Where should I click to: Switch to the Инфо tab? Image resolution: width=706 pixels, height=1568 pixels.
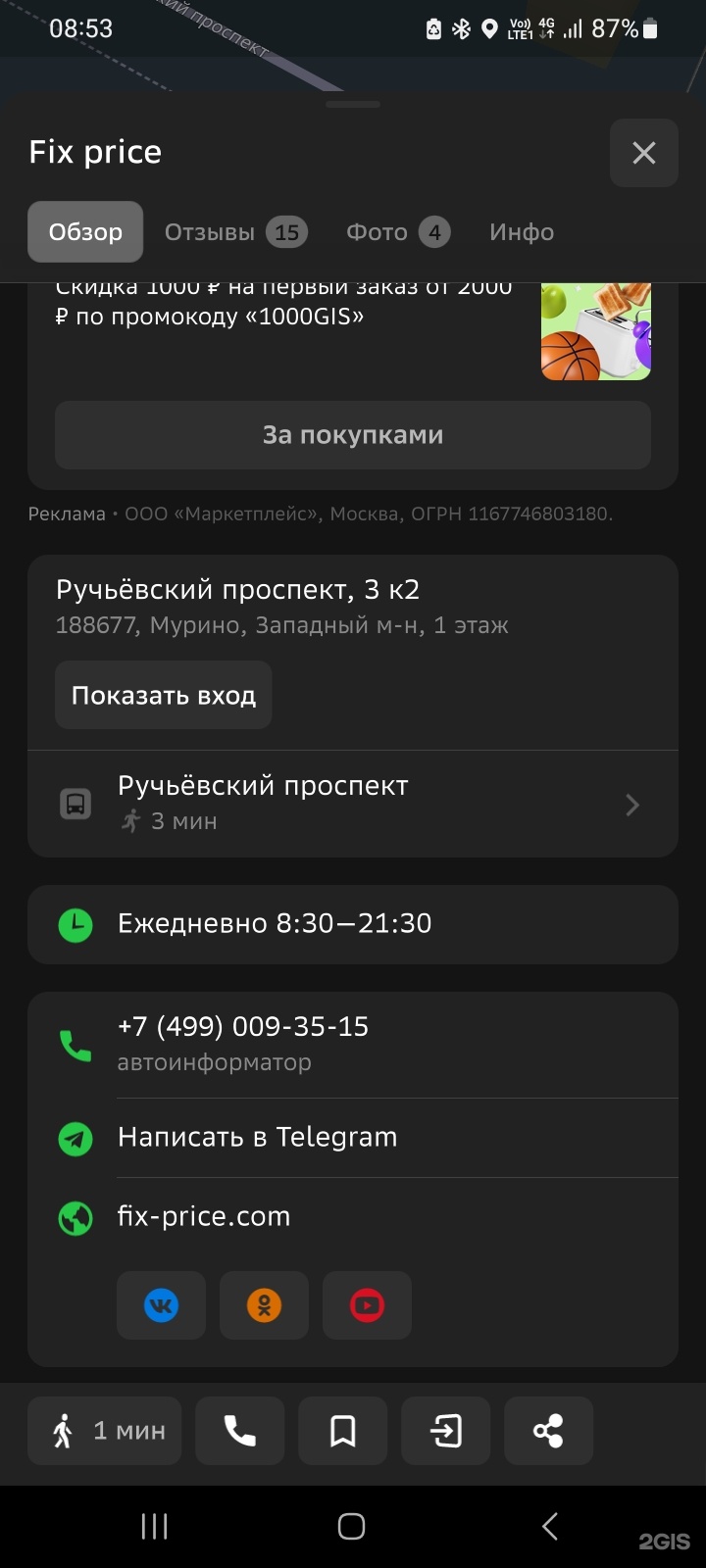coord(522,232)
